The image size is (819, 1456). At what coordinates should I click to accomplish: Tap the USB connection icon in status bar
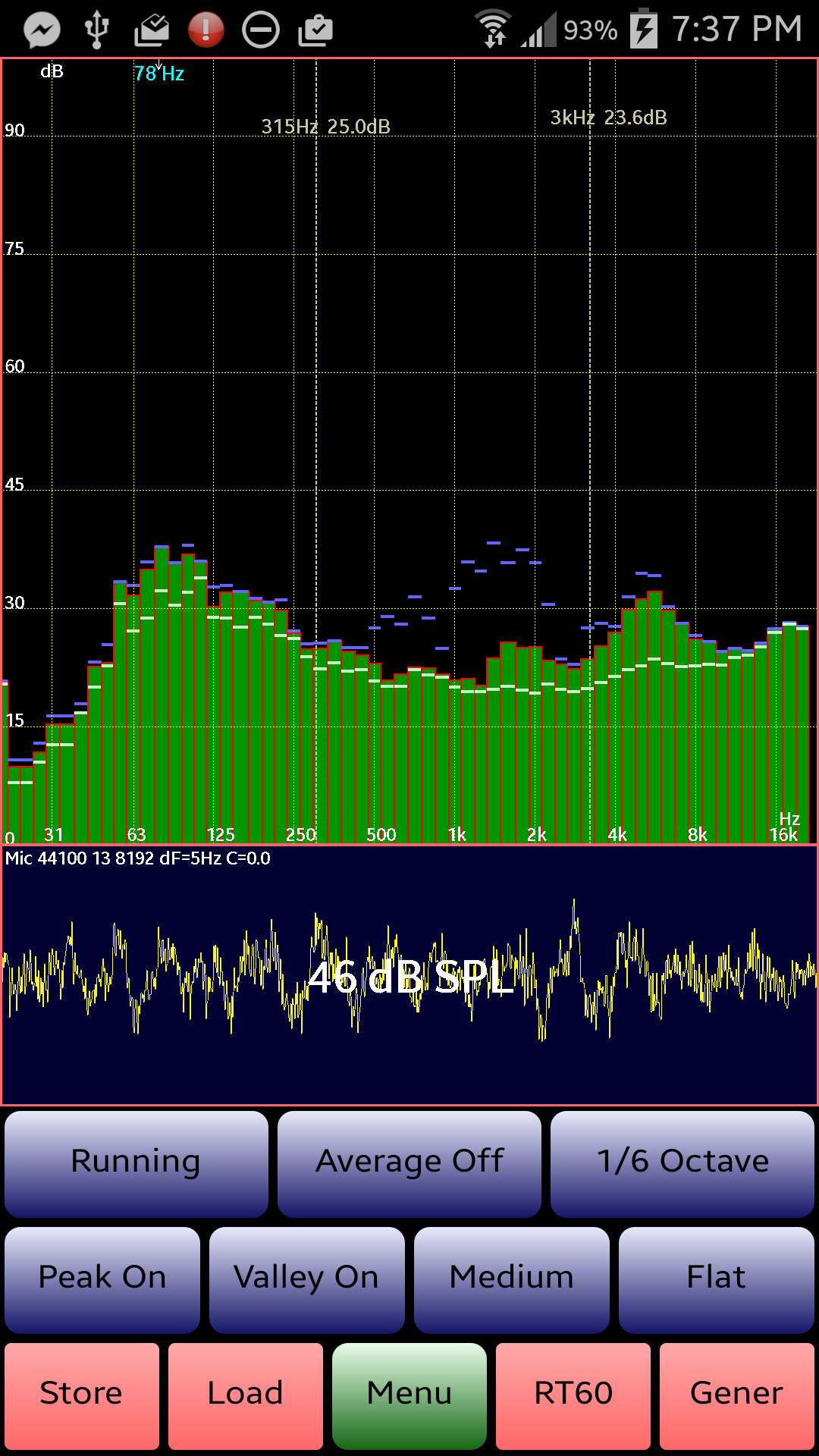(96, 29)
